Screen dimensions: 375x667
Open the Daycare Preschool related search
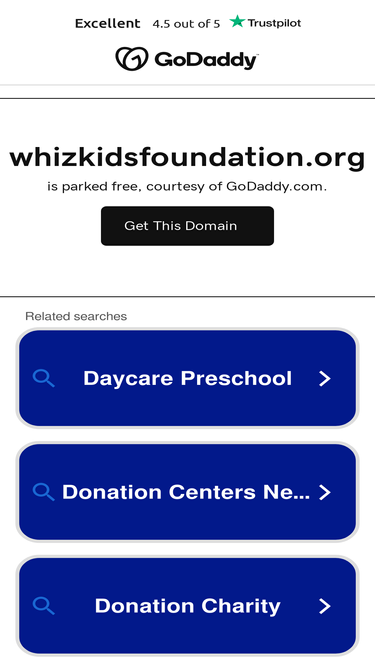point(187,378)
